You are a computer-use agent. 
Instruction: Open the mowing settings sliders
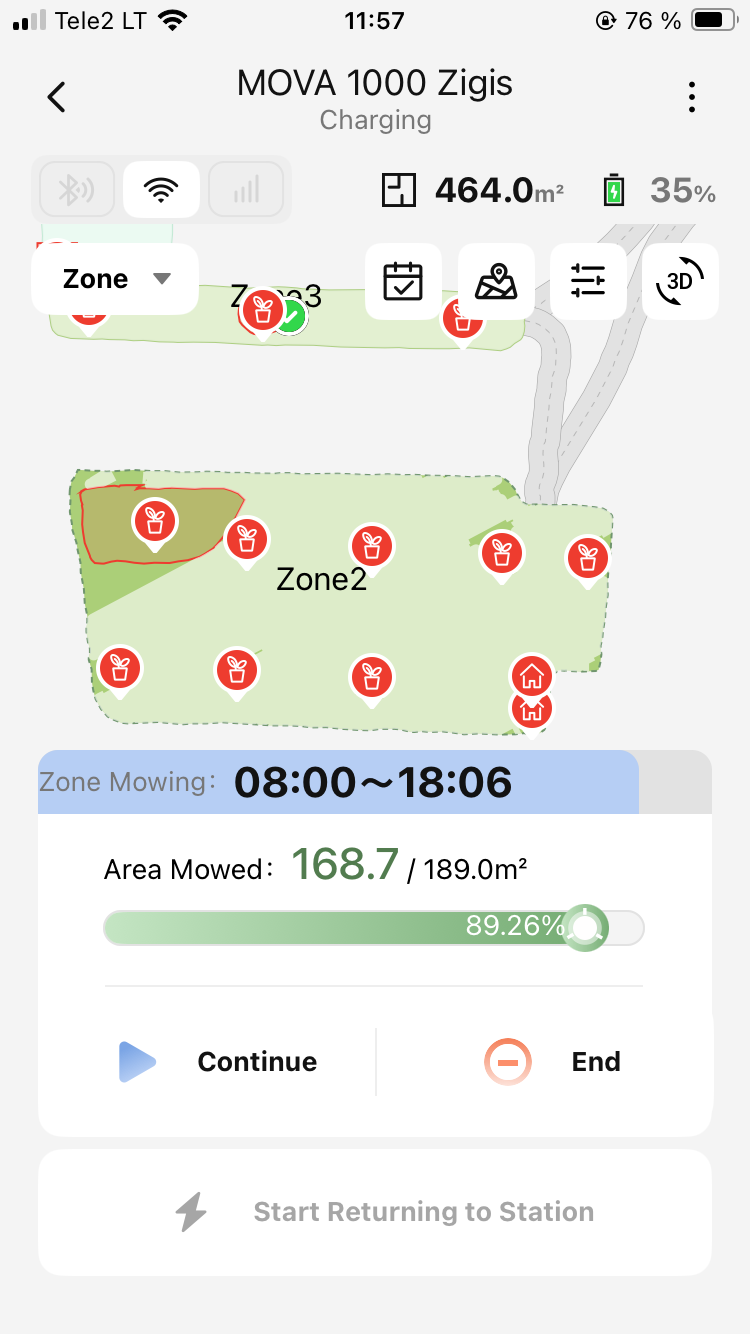[x=588, y=282]
